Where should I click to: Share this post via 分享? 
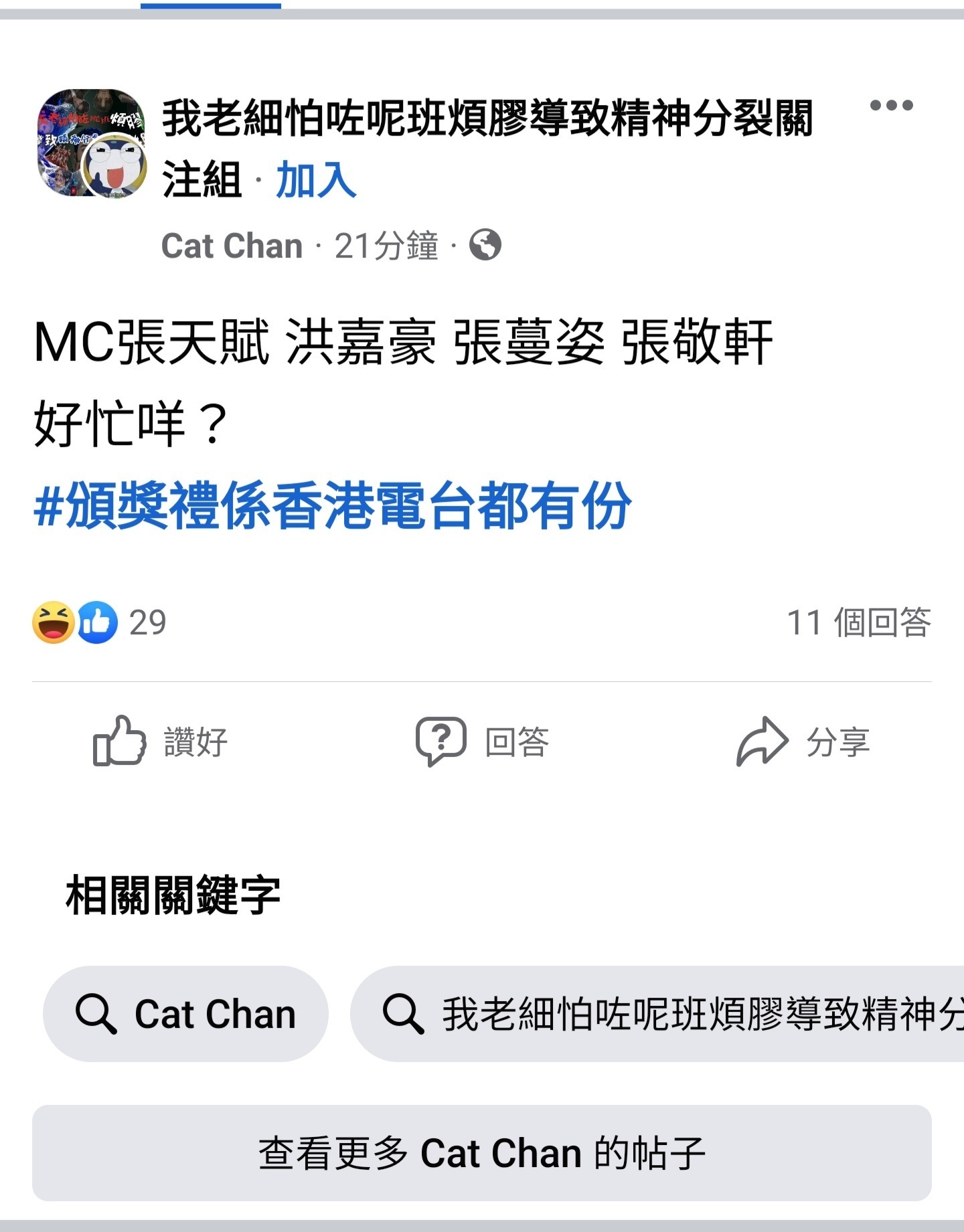tap(803, 741)
